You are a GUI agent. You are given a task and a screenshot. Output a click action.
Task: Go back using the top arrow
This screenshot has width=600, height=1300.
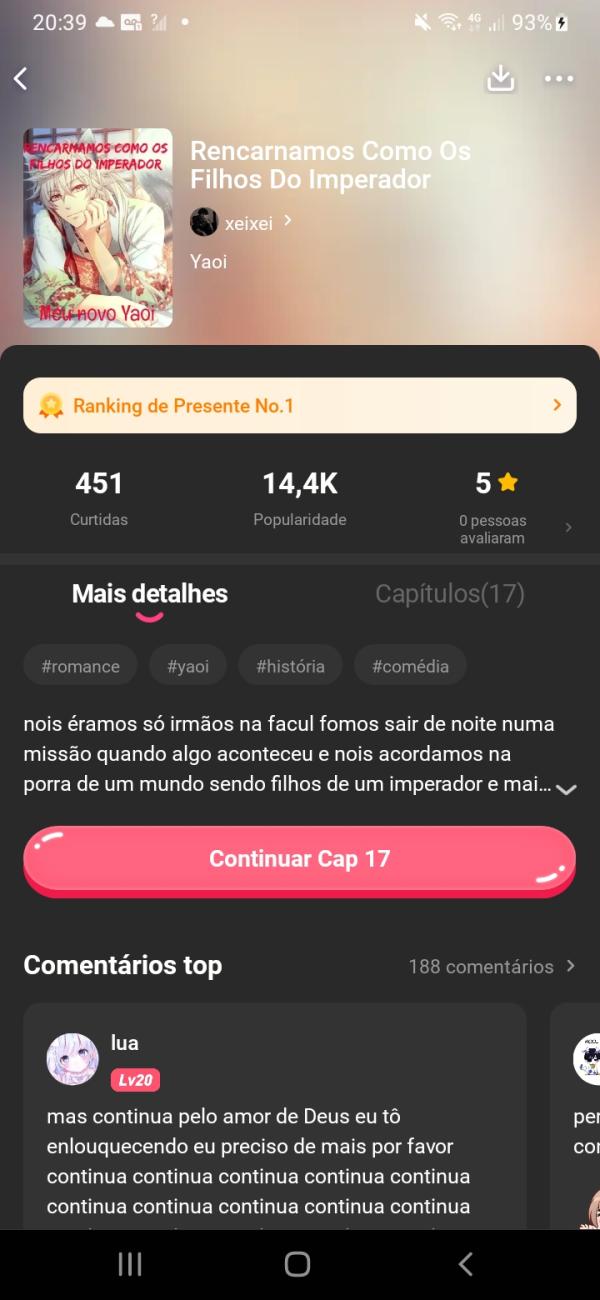click(21, 79)
